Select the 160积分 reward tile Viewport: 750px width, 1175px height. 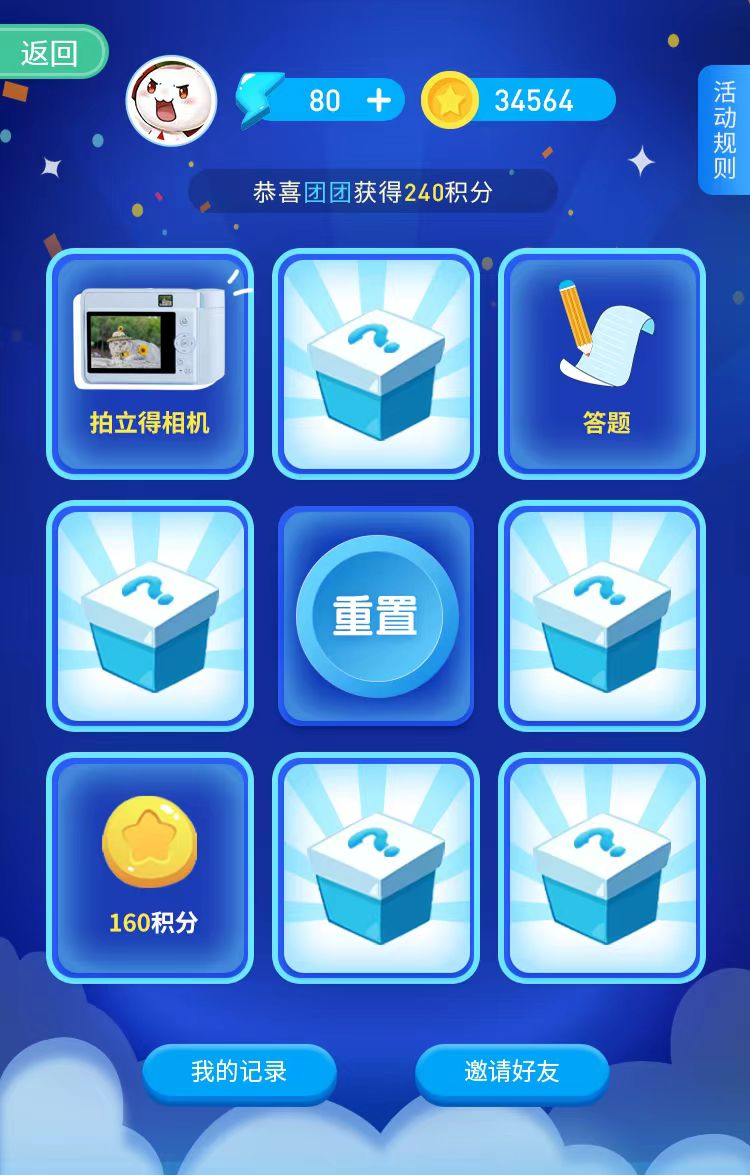(150, 868)
